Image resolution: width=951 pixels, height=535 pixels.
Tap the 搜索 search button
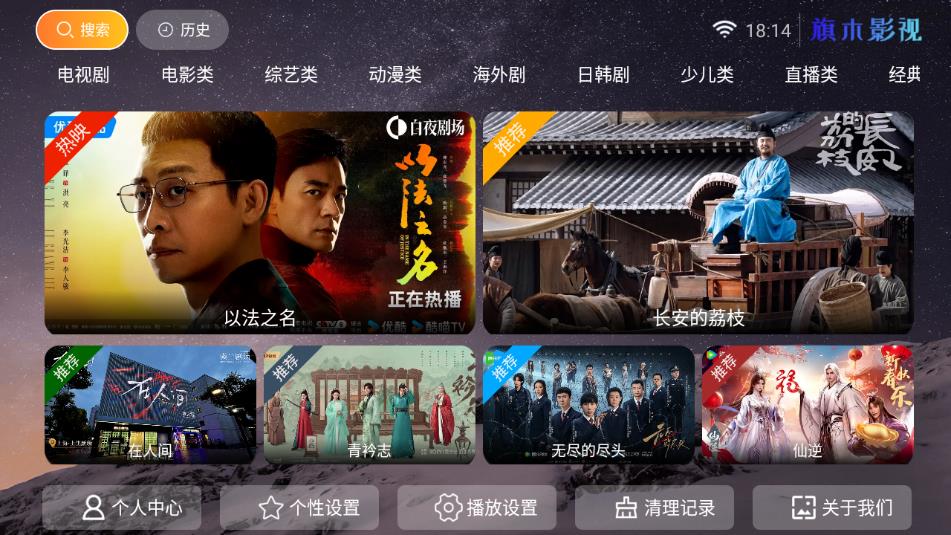(x=82, y=30)
